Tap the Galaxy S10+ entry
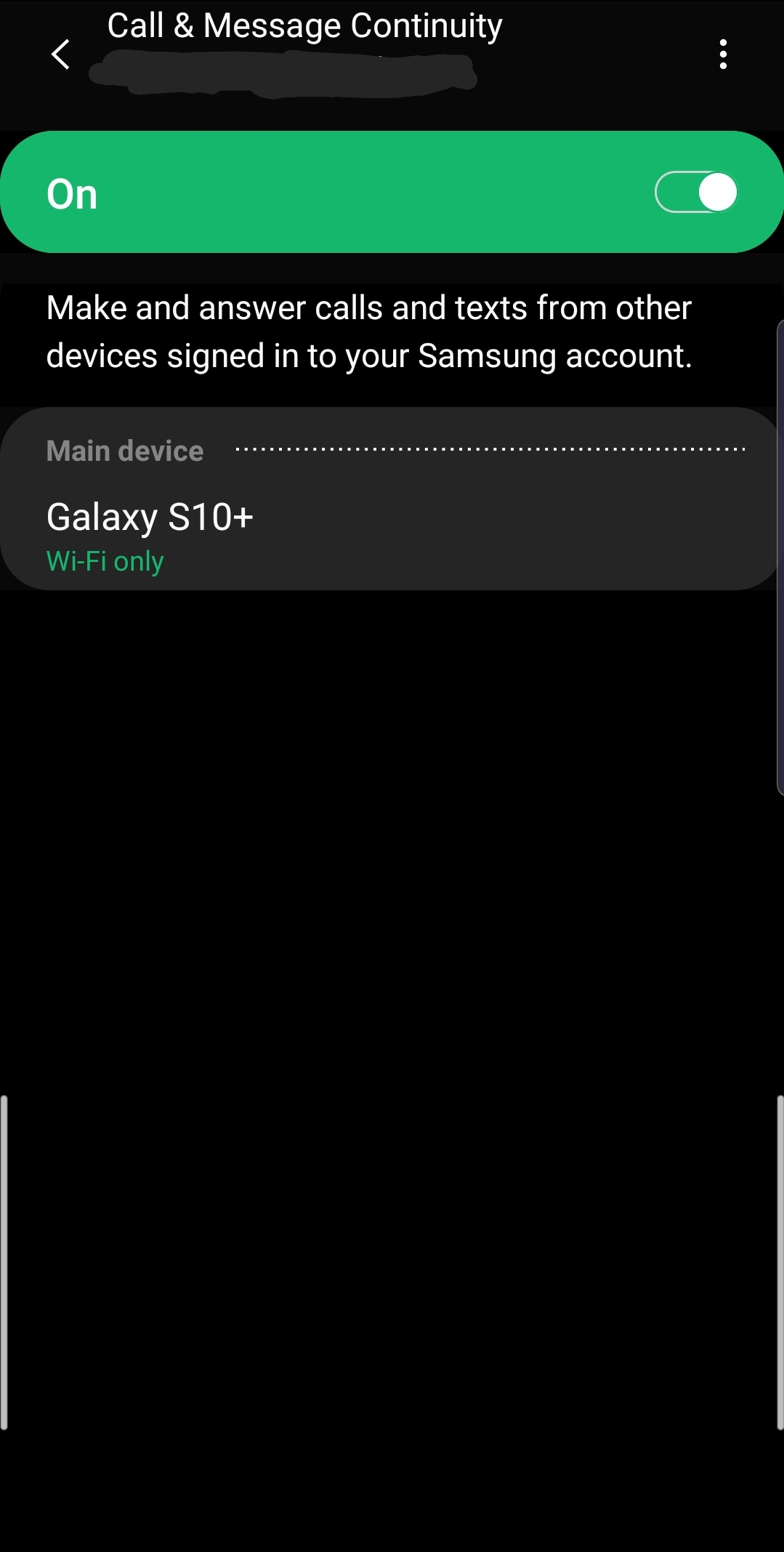This screenshot has width=784, height=1552. point(149,518)
